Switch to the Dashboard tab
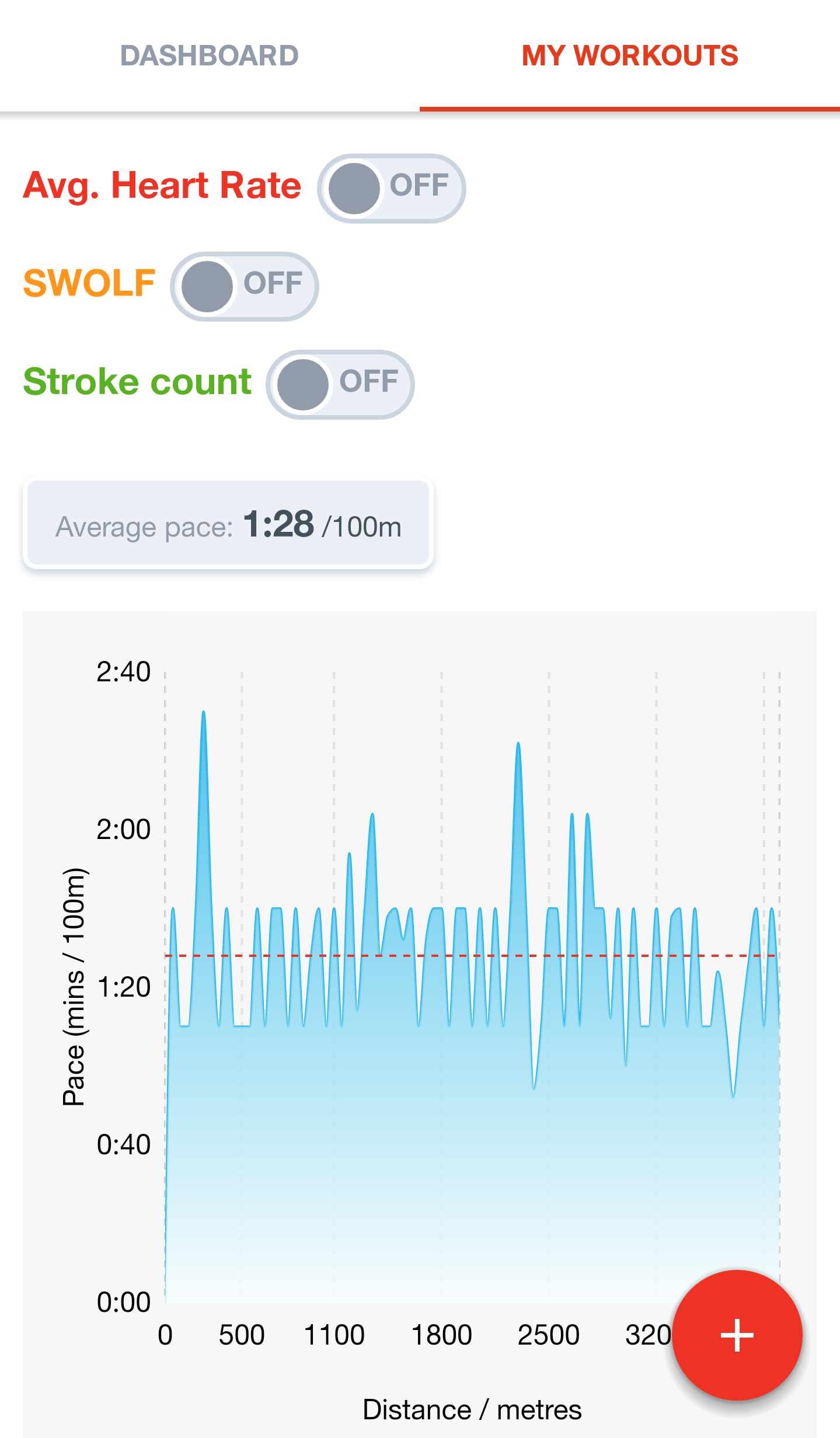Viewport: 840px width, 1438px height. click(x=210, y=55)
